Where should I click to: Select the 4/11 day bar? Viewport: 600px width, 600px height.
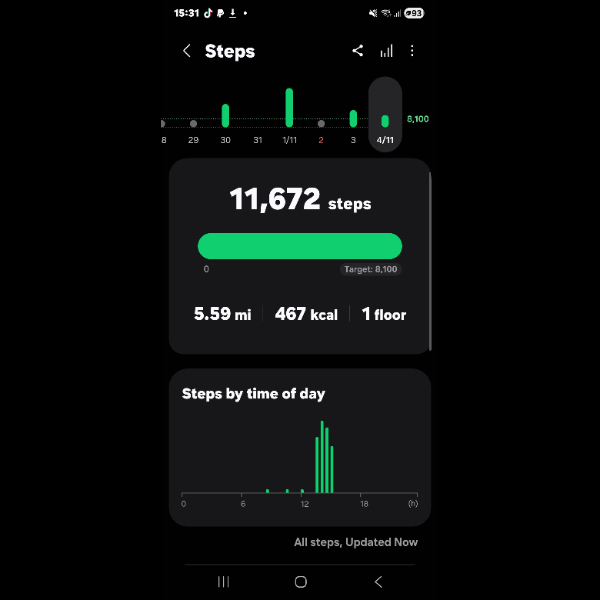[x=385, y=121]
